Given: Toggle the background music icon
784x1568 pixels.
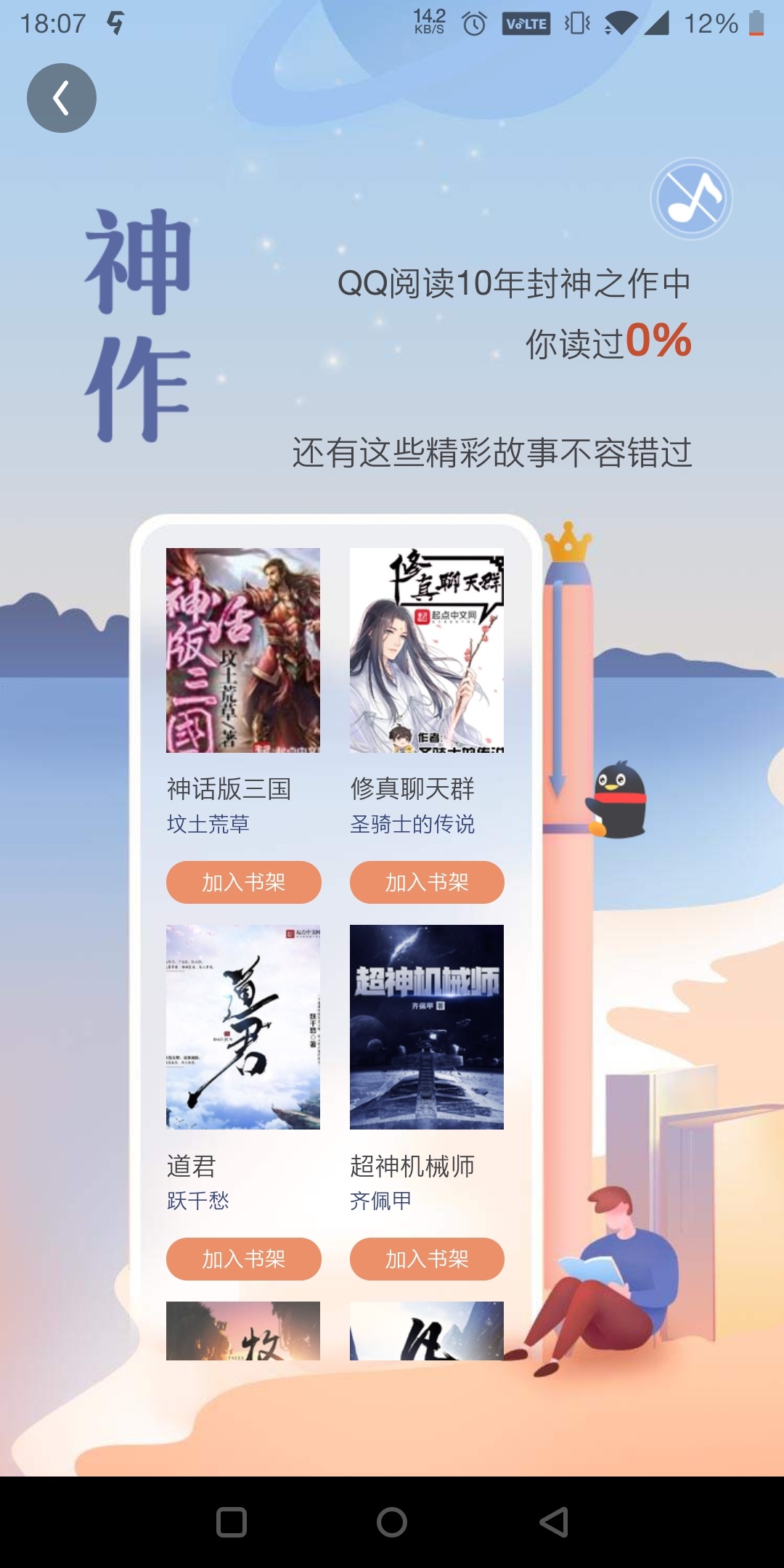Looking at the screenshot, I should click(x=691, y=199).
